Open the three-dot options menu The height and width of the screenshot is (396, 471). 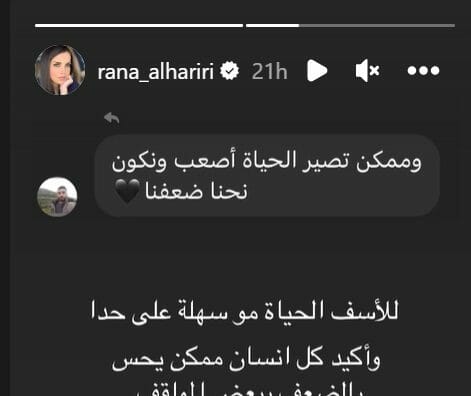[x=423, y=71]
